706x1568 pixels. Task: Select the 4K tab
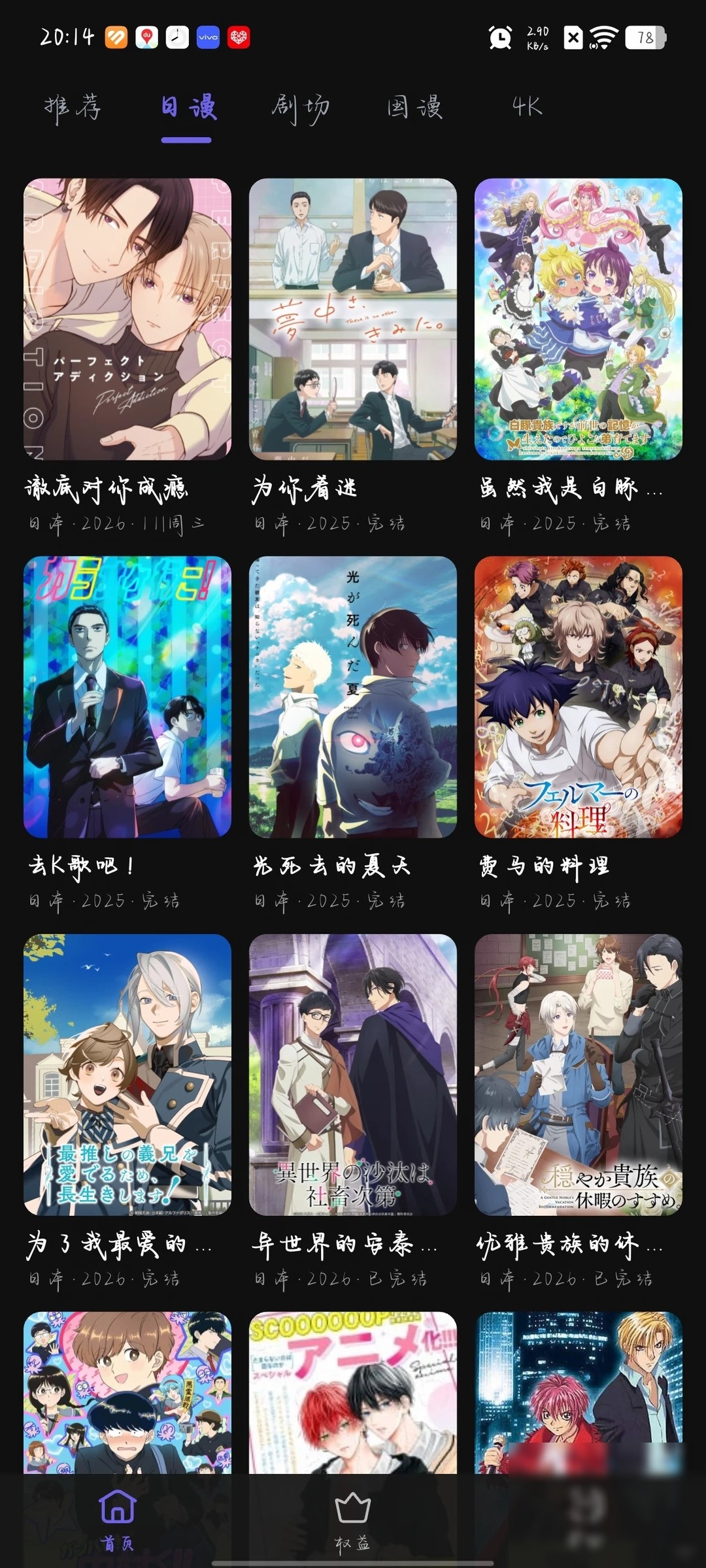[527, 106]
